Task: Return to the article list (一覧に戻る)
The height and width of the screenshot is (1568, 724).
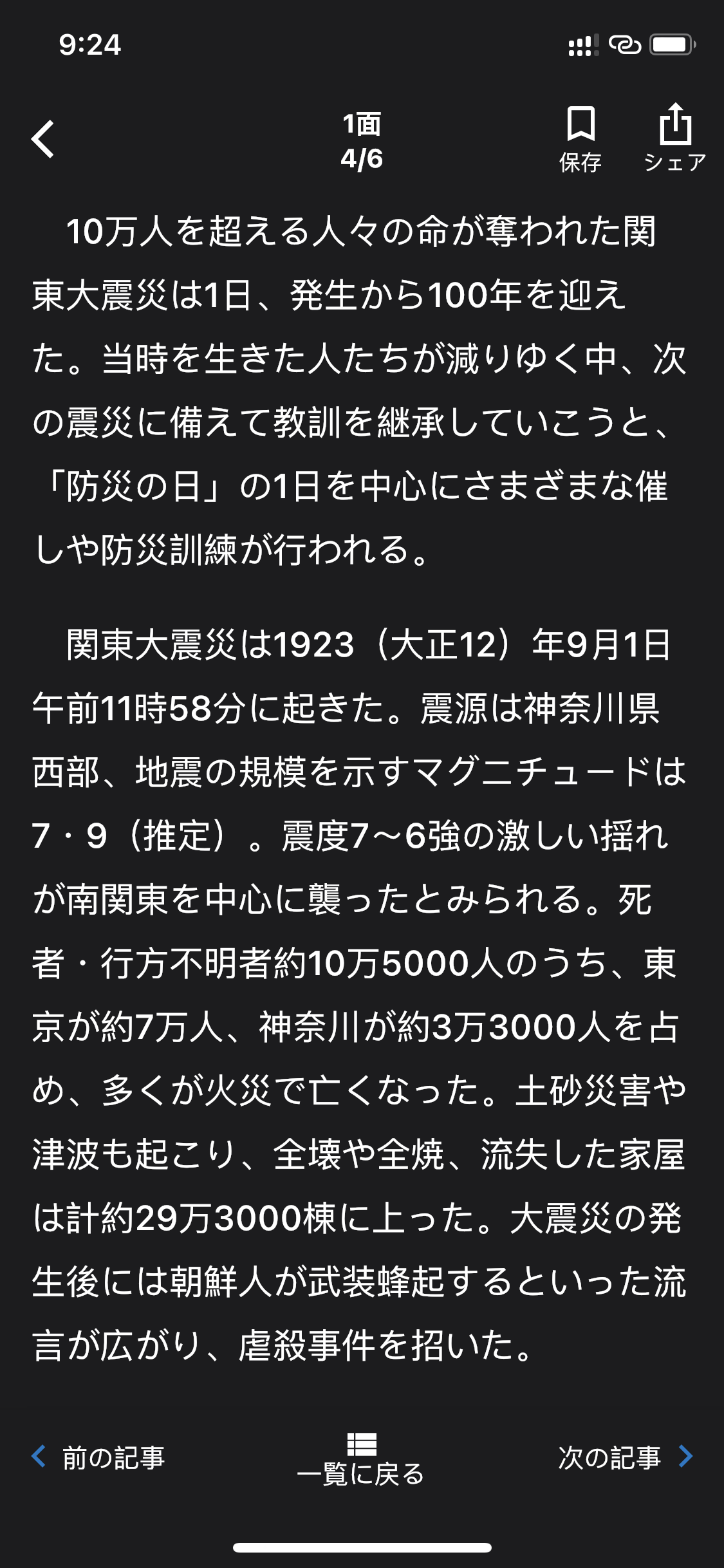Action: (361, 1460)
